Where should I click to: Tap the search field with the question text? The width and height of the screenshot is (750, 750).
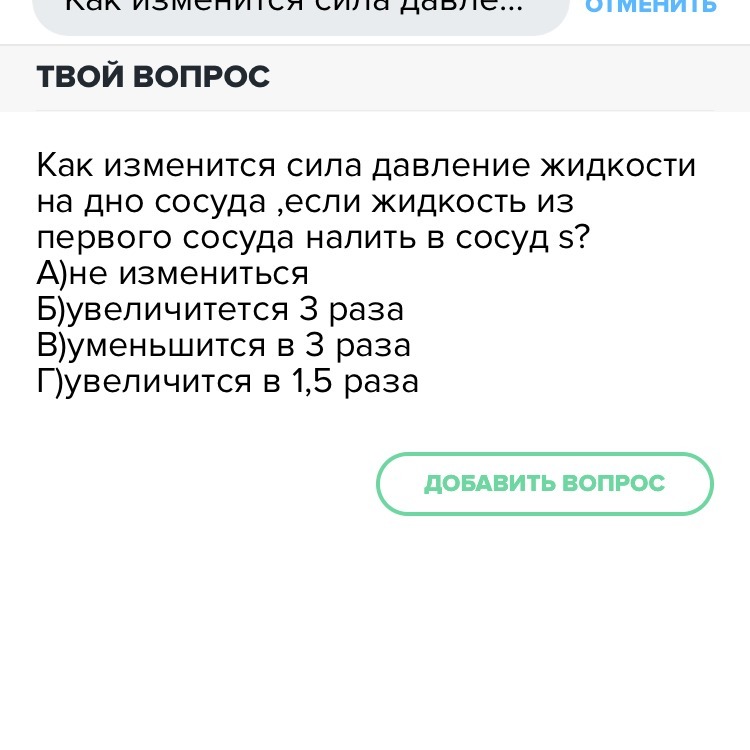[x=301, y=12]
